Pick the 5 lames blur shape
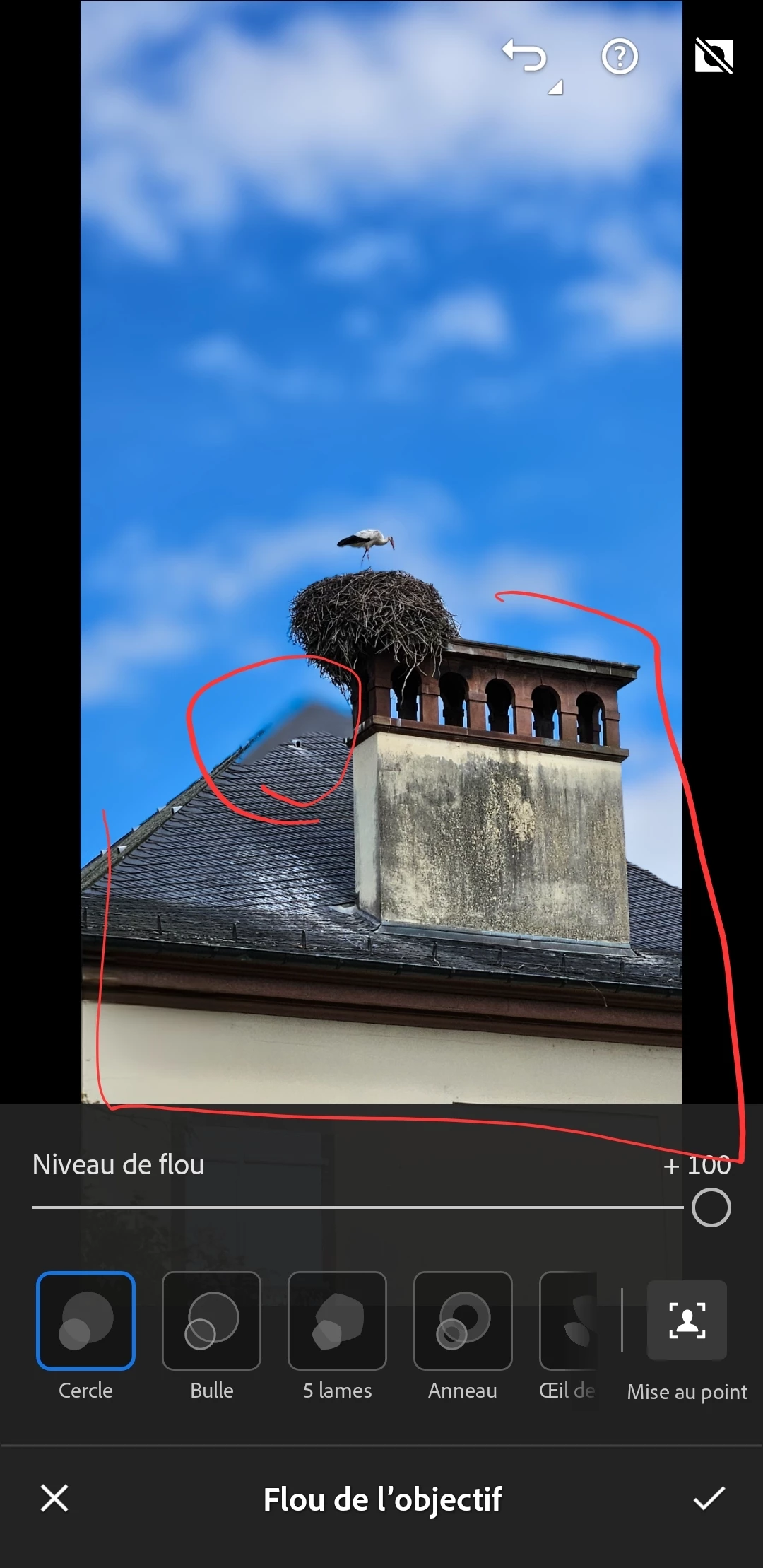Screen dimensions: 763x1568 [337, 1321]
